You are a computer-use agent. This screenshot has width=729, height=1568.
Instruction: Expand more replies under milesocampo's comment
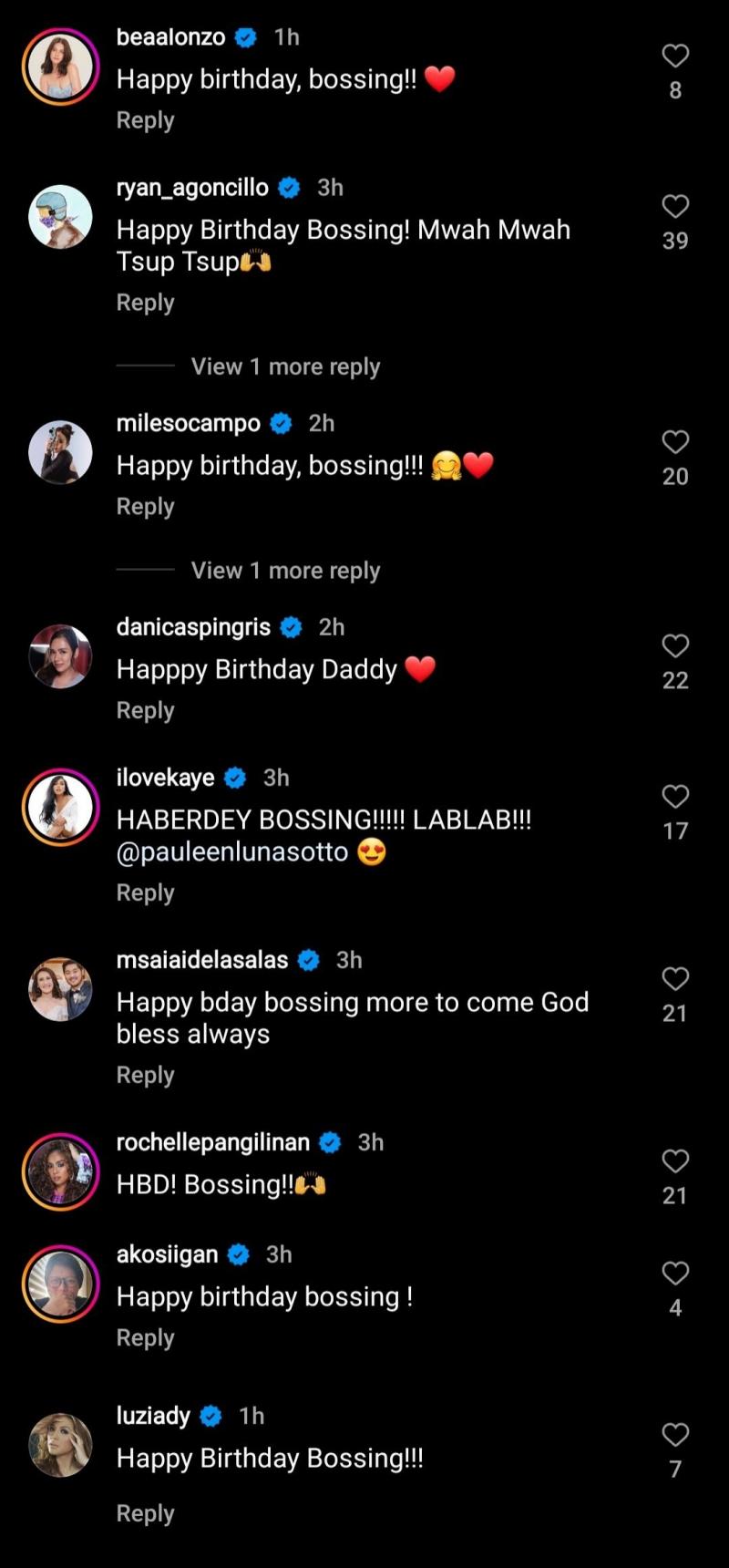[x=285, y=571]
